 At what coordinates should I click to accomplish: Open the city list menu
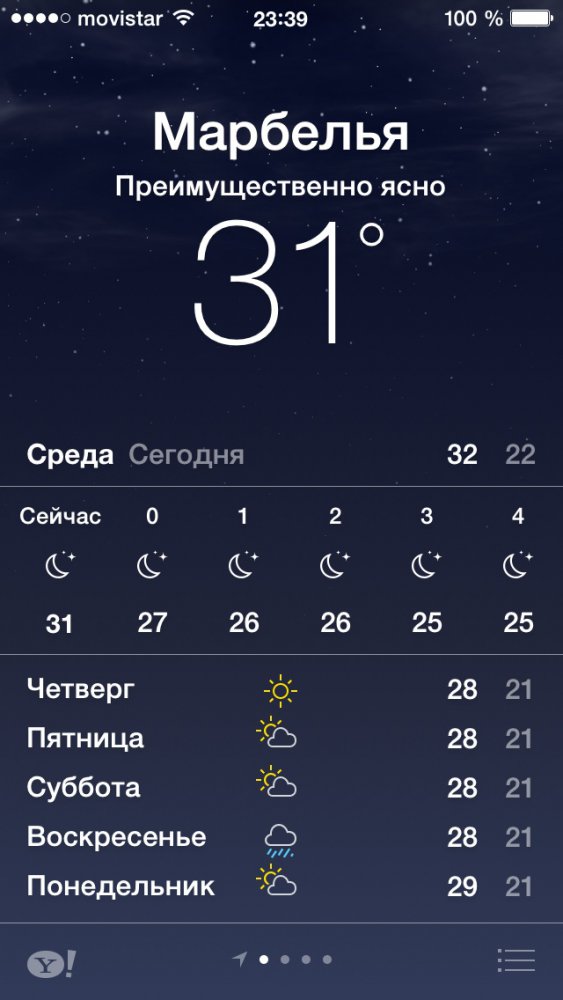[516, 960]
